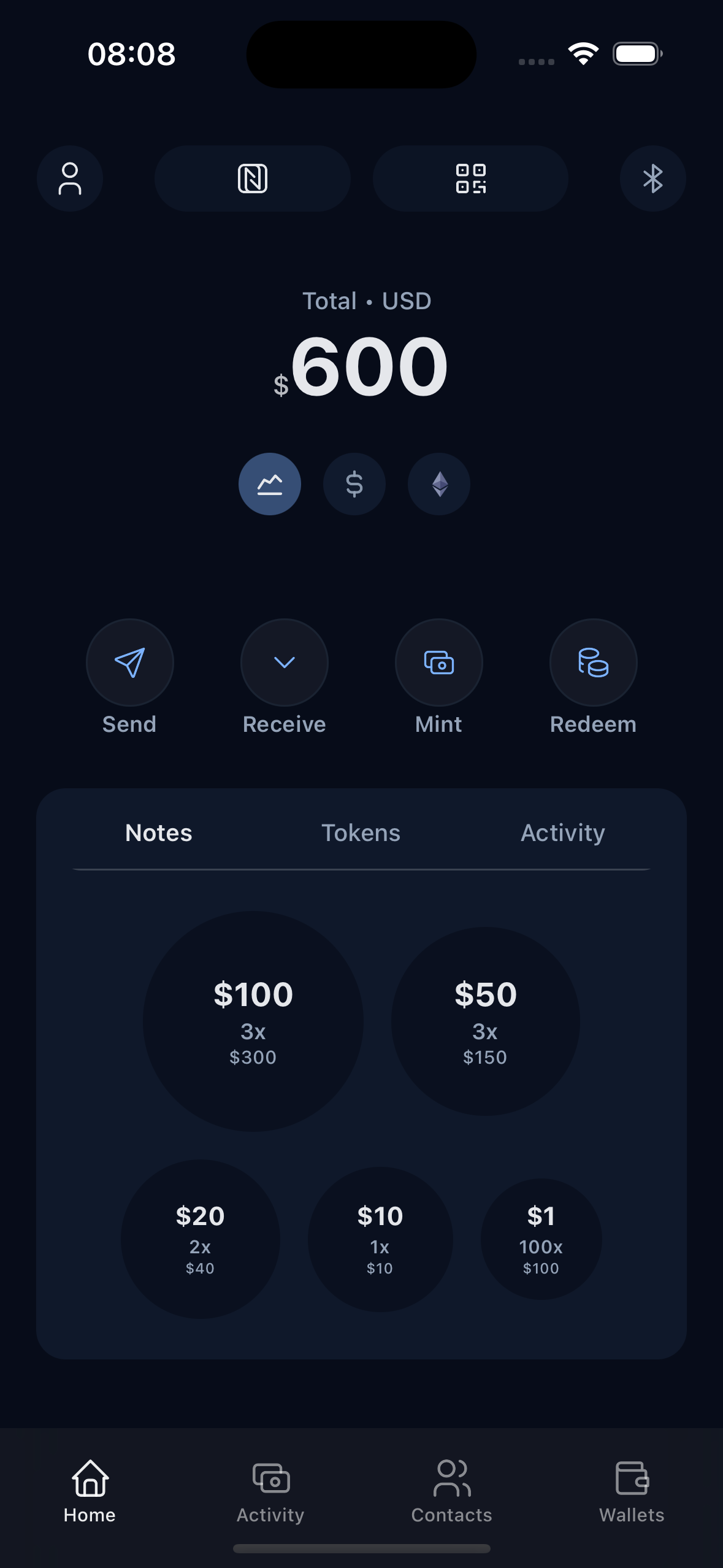Switch balance display to dollar symbol
This screenshot has height=1568, width=723.
354,484
